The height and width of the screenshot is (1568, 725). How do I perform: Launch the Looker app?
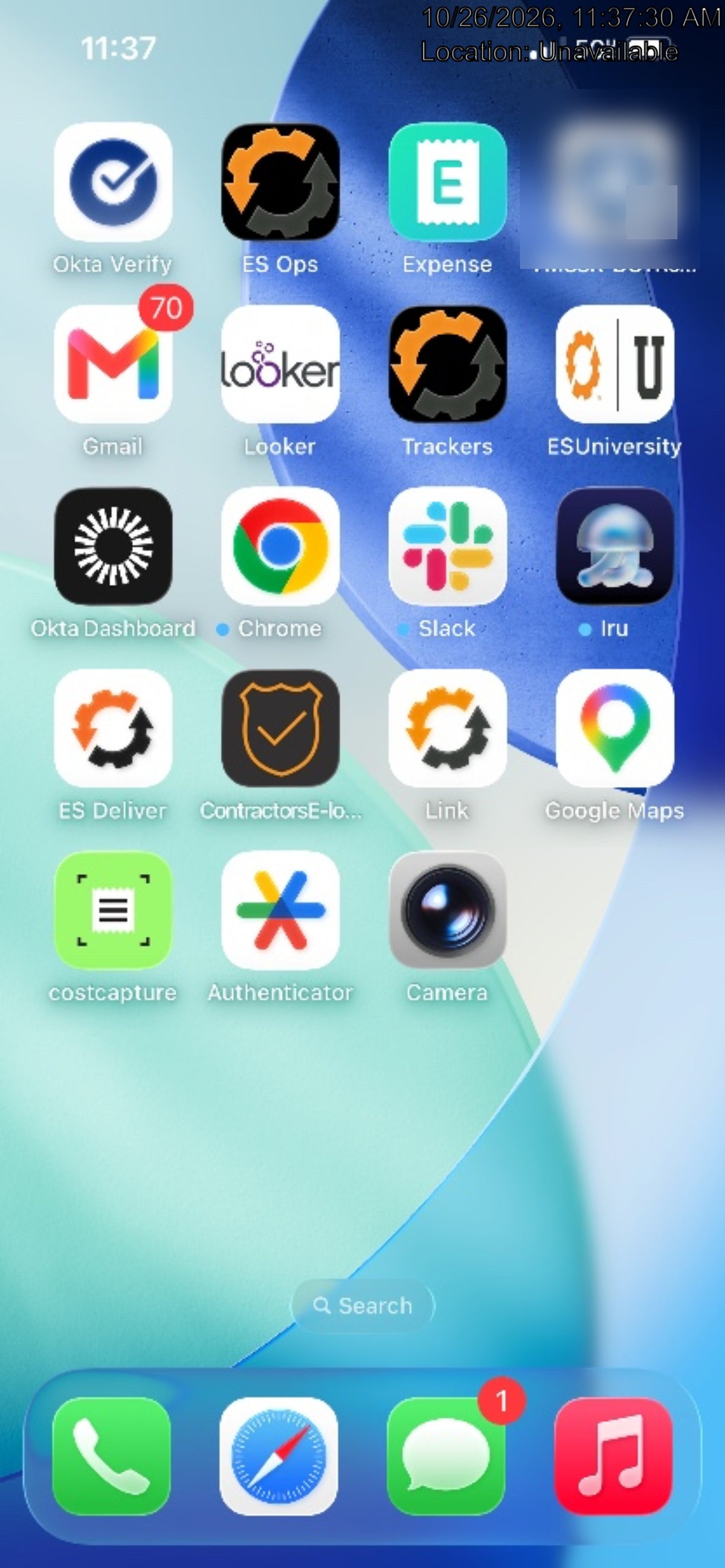pyautogui.click(x=280, y=364)
